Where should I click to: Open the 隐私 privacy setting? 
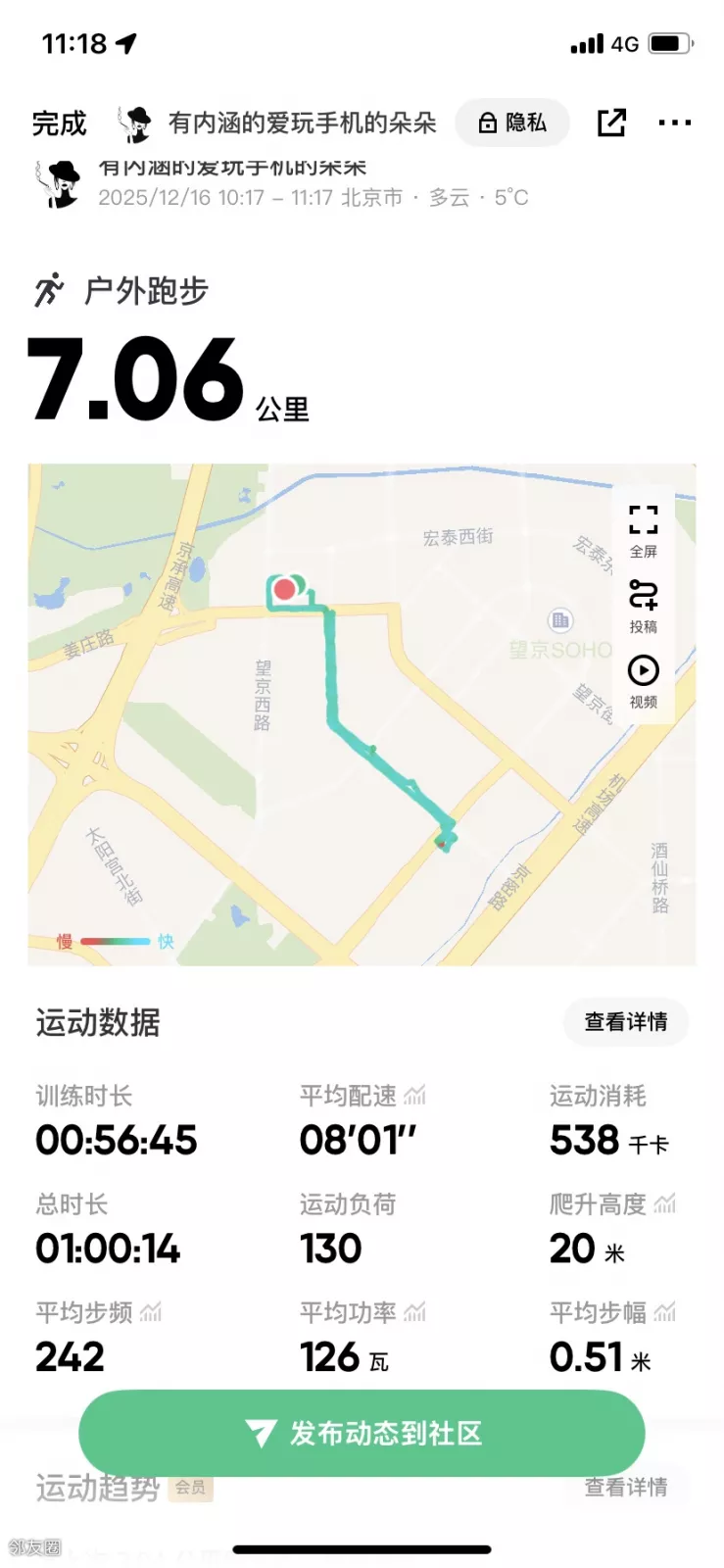coord(512,122)
